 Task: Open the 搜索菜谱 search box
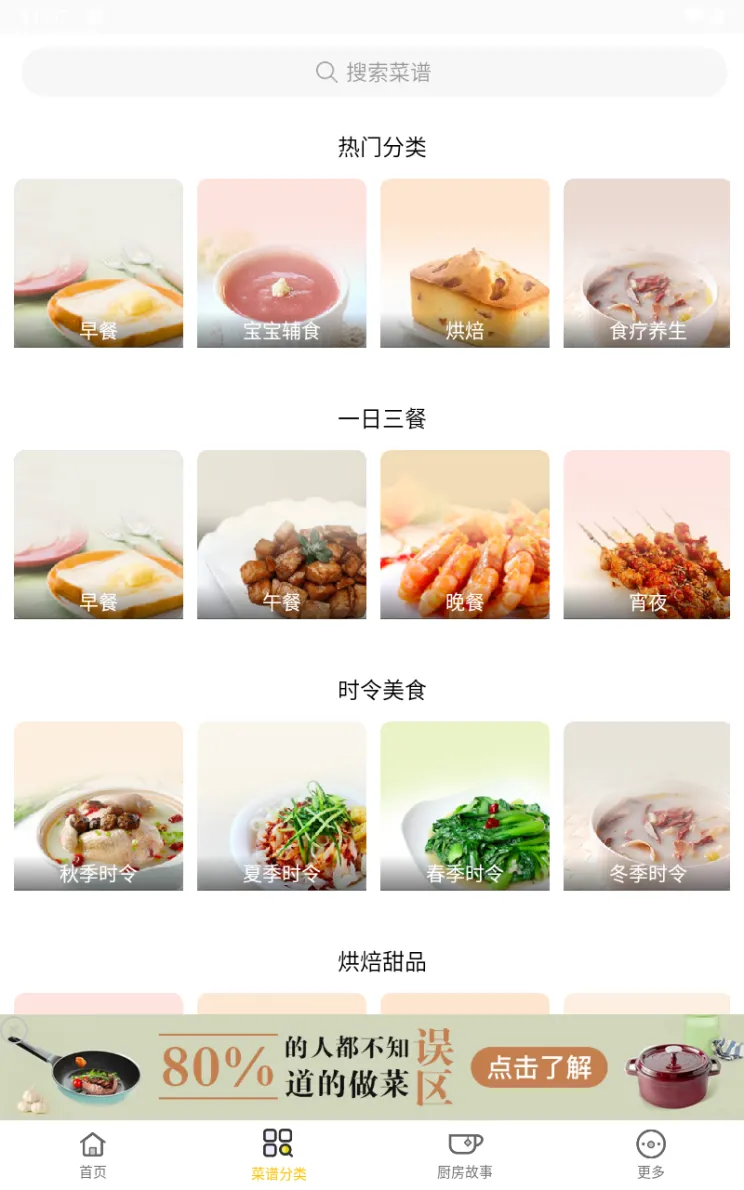click(x=374, y=72)
